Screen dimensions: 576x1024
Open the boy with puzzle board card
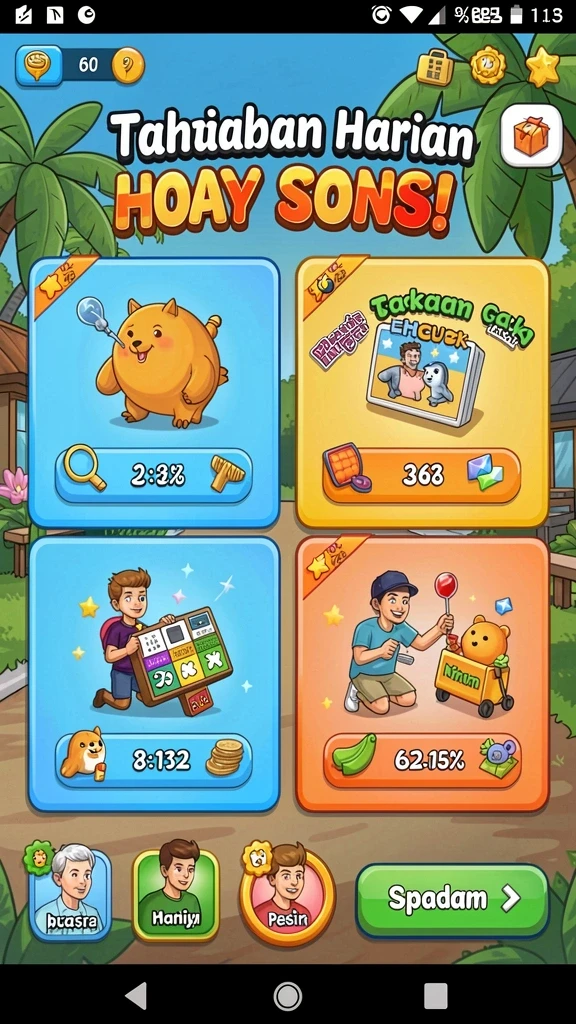pos(154,674)
